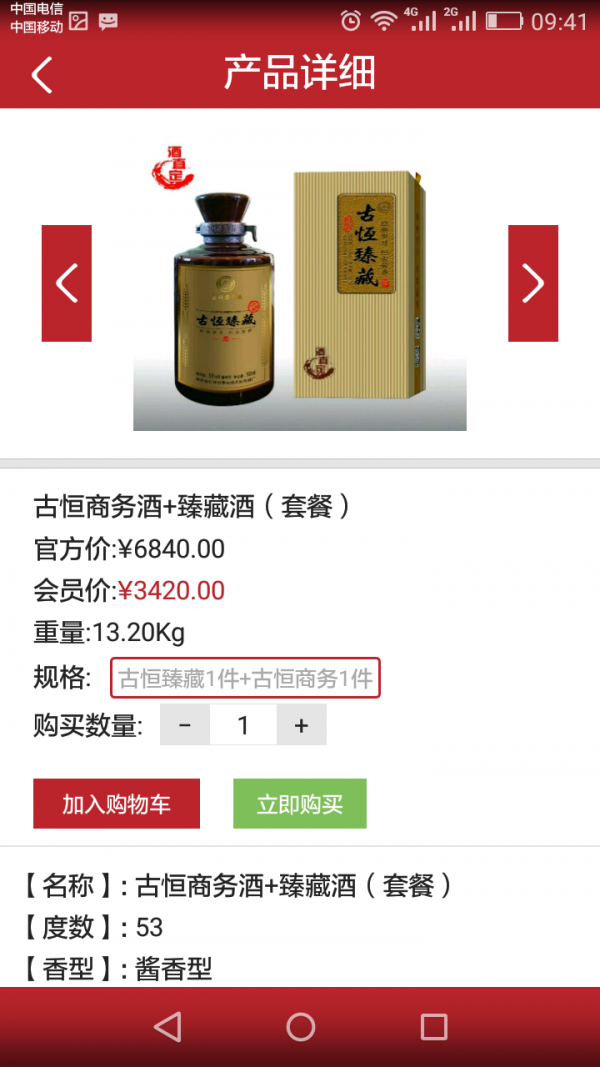Select the 古恒臻藏1件+古恒商务1件 spec option

click(245, 679)
